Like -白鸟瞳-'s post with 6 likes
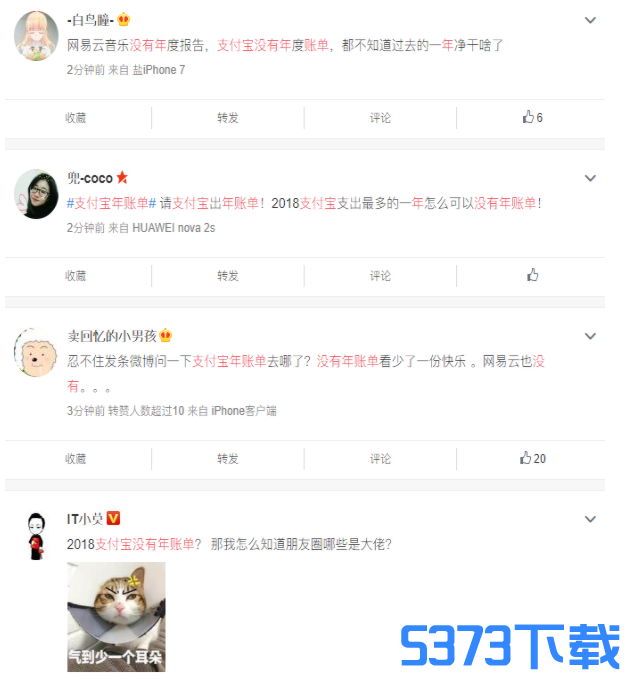 (532, 118)
